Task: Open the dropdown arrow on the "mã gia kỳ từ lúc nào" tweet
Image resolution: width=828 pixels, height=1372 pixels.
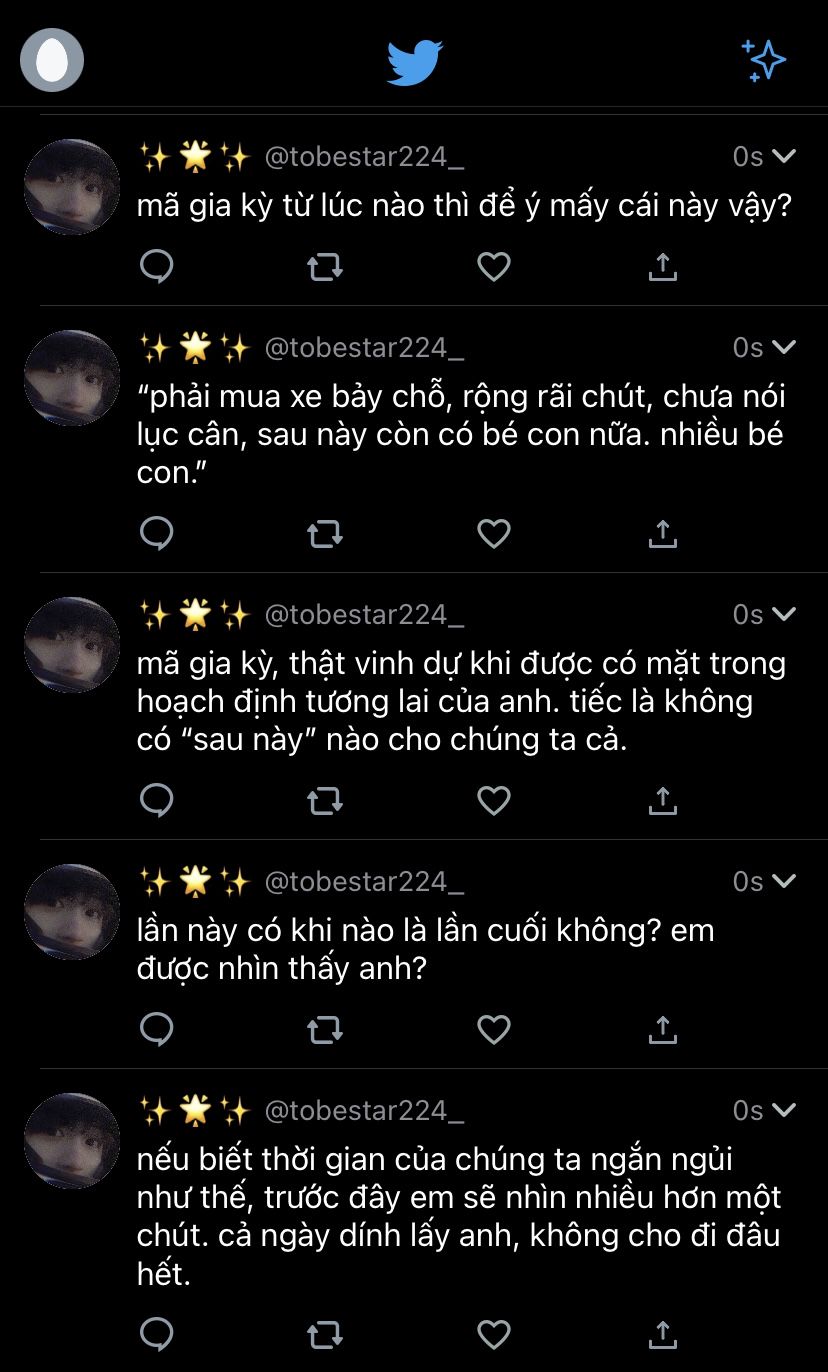Action: [x=785, y=156]
